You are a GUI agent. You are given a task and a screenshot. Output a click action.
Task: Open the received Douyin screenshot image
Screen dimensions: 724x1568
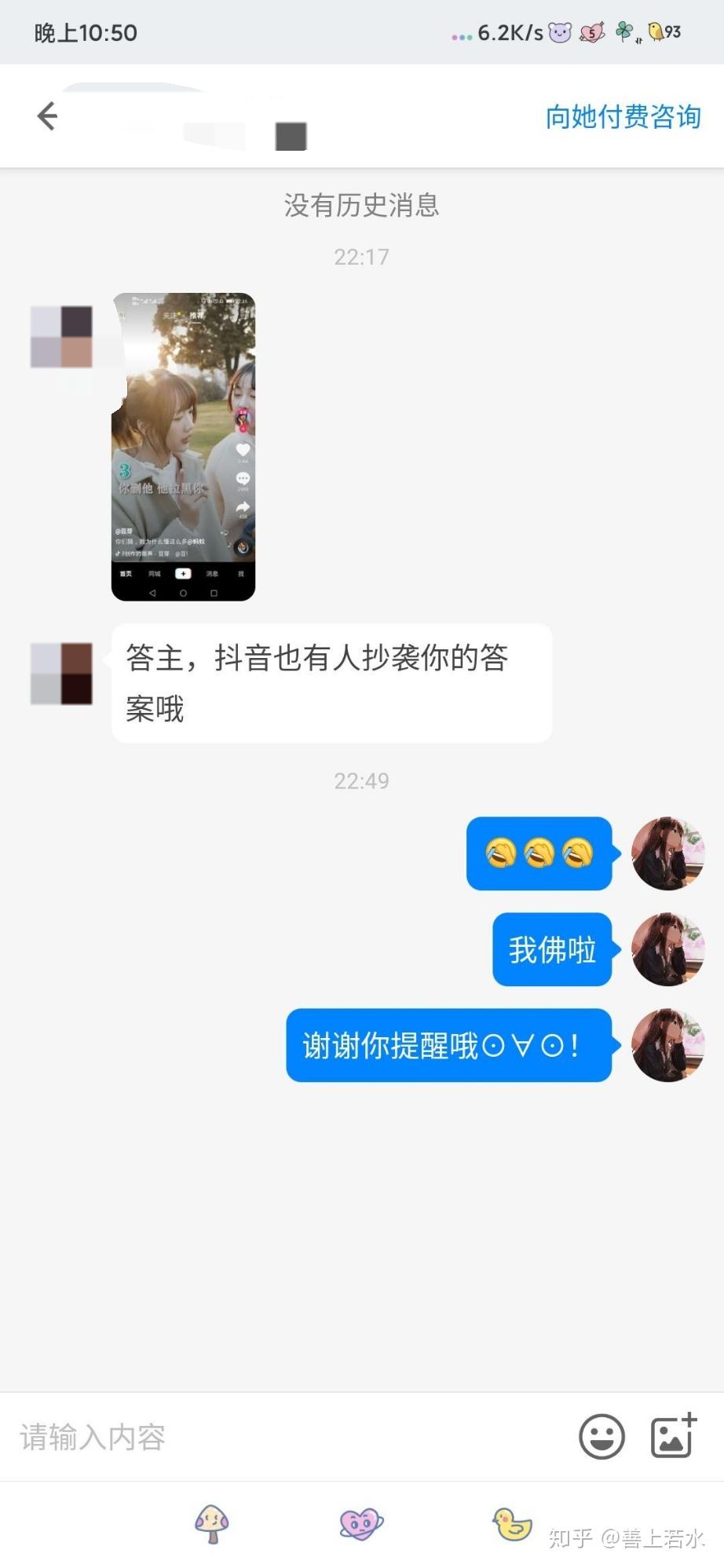pyautogui.click(x=183, y=447)
